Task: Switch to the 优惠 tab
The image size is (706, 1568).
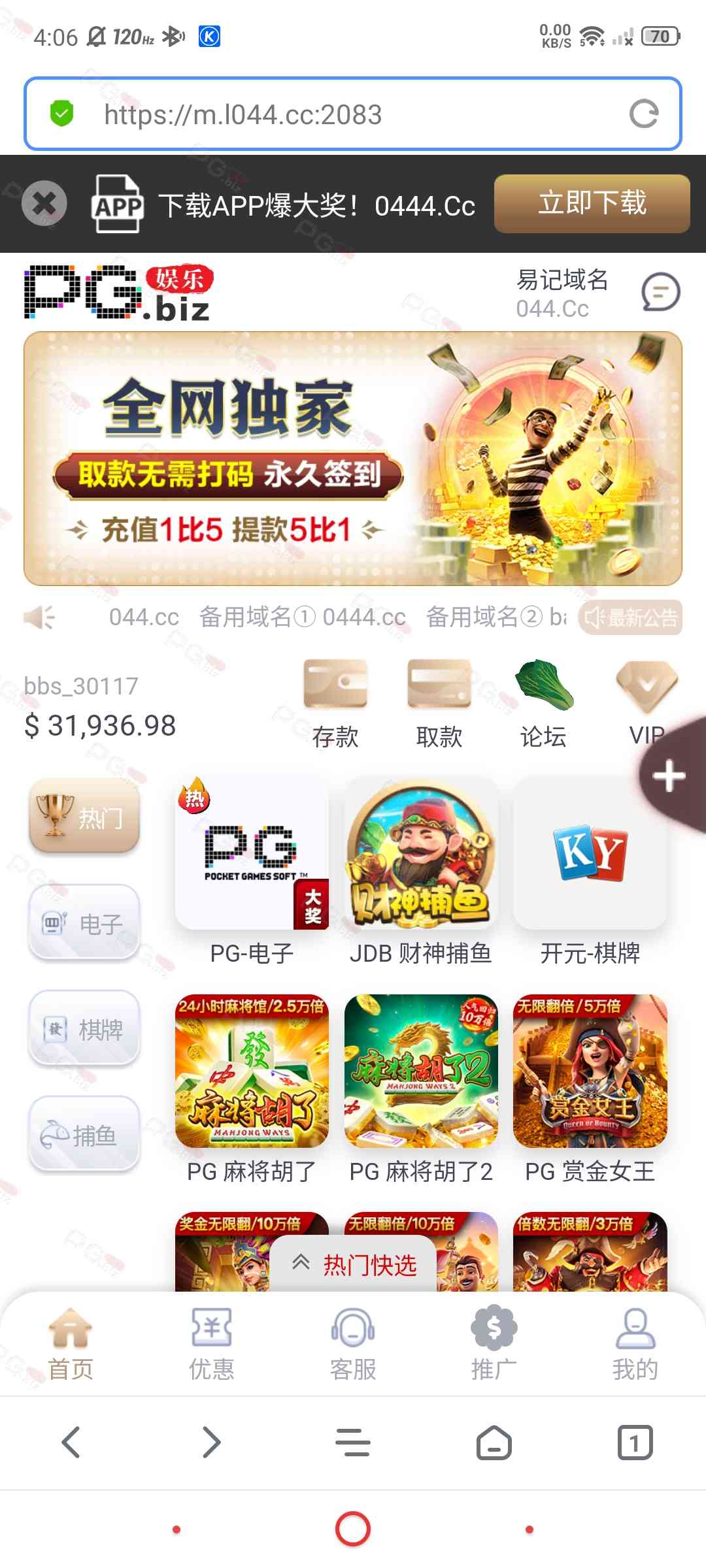Action: (211, 1343)
